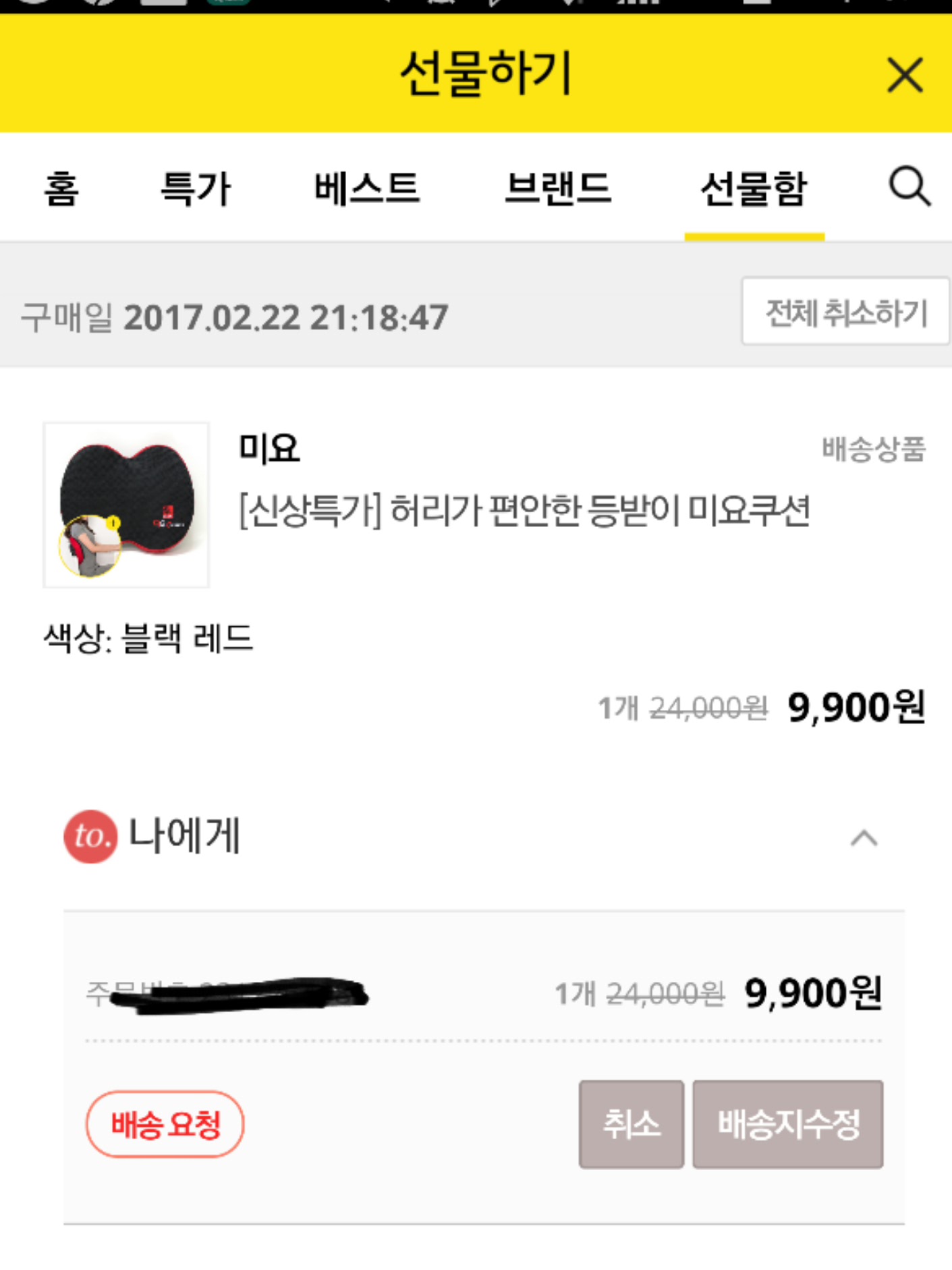
Task: Open the 미요쿠션 product thumbnail
Action: coord(126,505)
